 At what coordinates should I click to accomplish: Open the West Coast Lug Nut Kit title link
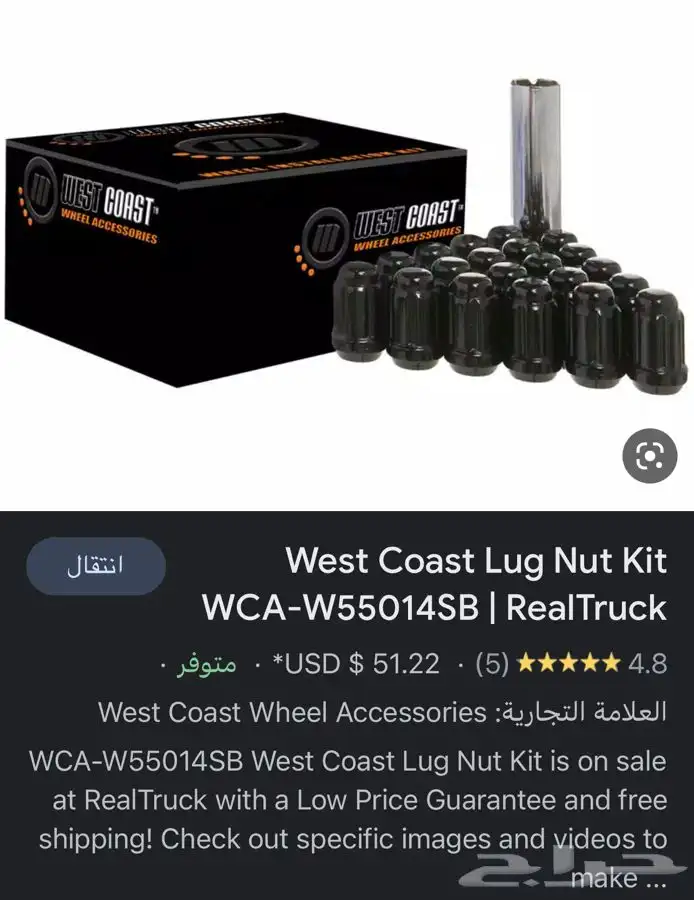pyautogui.click(x=434, y=584)
